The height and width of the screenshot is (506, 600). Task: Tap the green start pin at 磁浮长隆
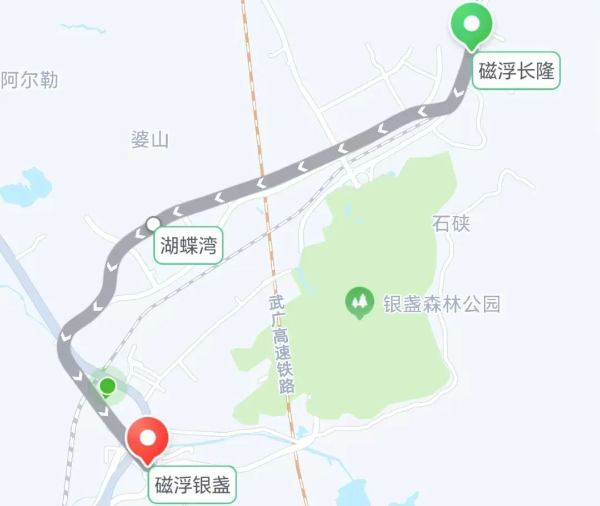pyautogui.click(x=470, y=23)
